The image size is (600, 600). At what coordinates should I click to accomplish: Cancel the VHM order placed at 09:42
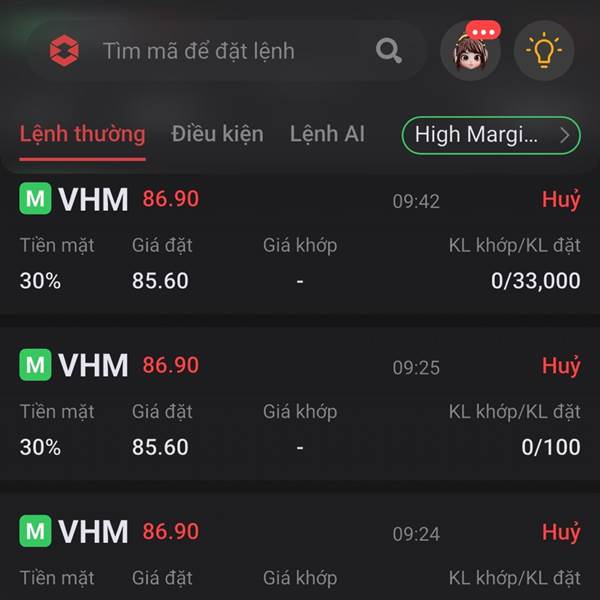561,199
